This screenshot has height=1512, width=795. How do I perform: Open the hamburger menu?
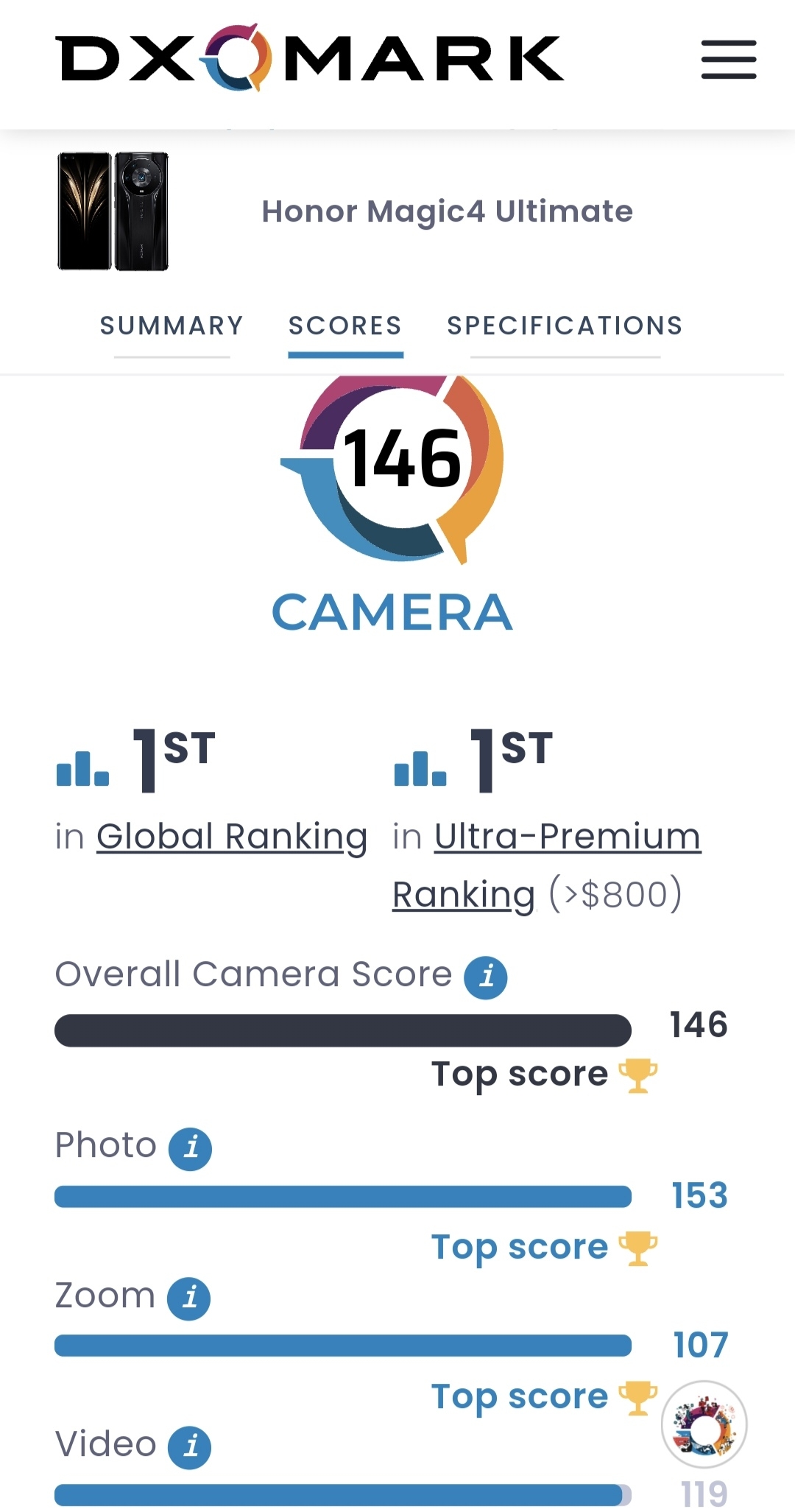(x=728, y=60)
